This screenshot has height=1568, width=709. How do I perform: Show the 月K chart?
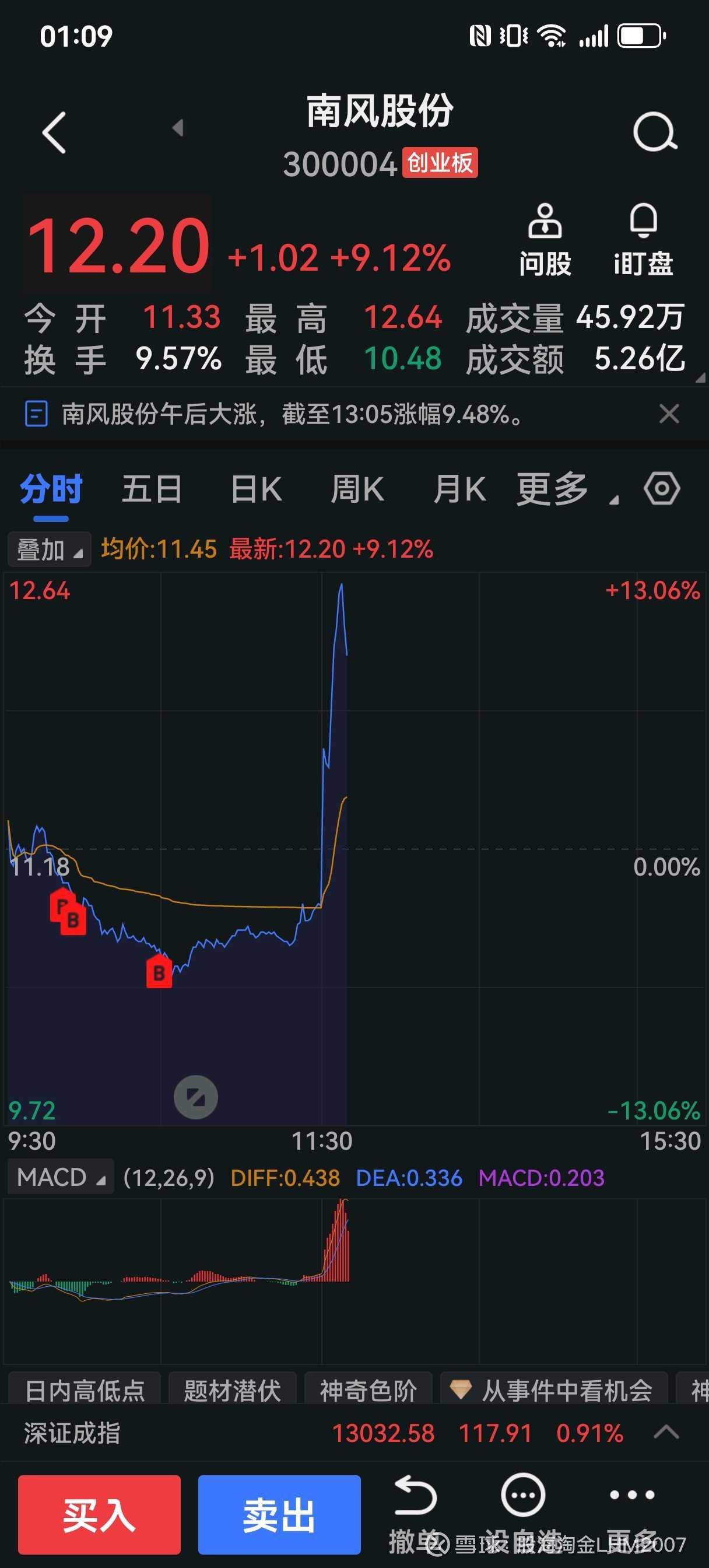tap(459, 489)
